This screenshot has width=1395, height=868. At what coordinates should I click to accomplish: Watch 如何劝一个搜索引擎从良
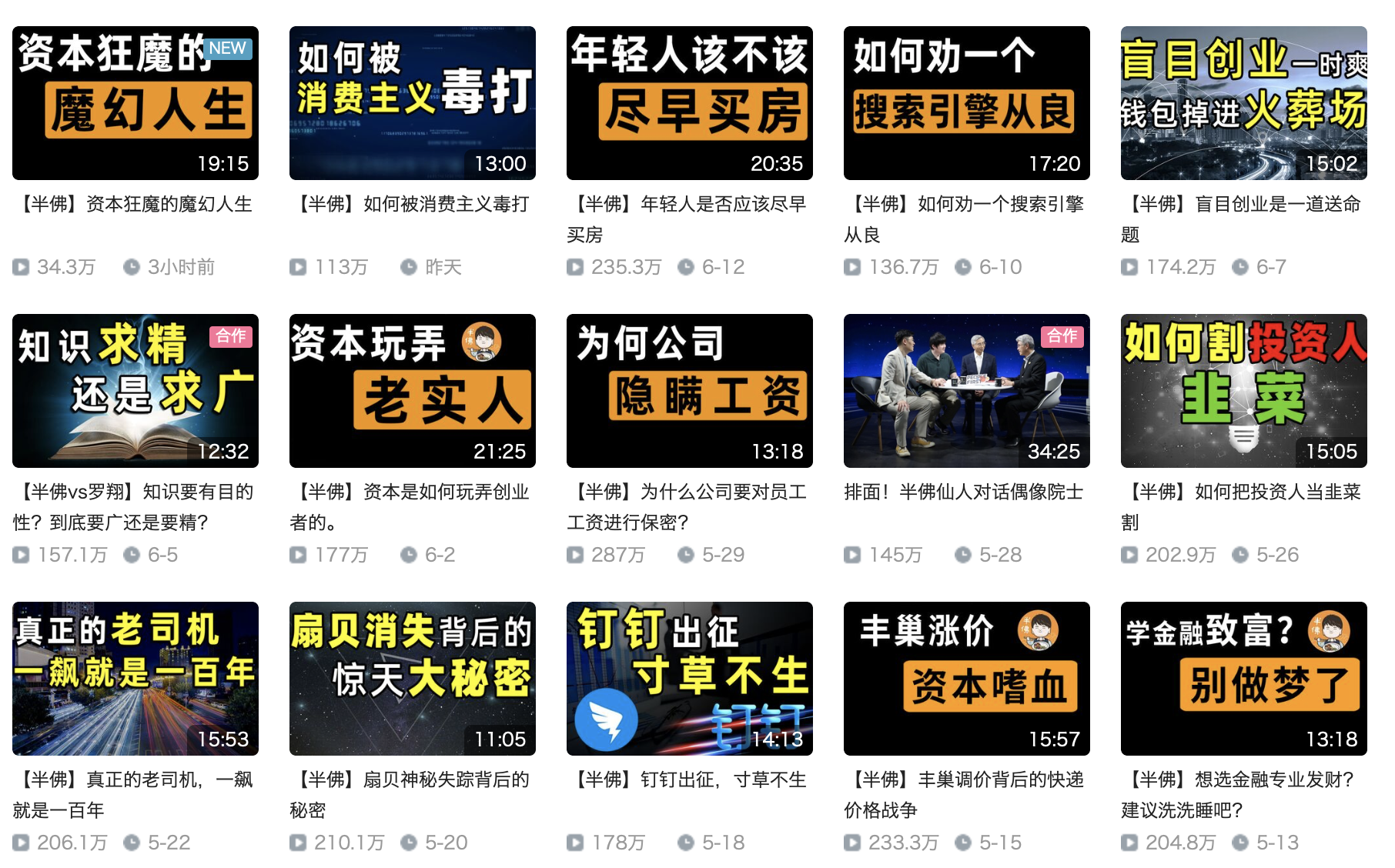point(967,103)
